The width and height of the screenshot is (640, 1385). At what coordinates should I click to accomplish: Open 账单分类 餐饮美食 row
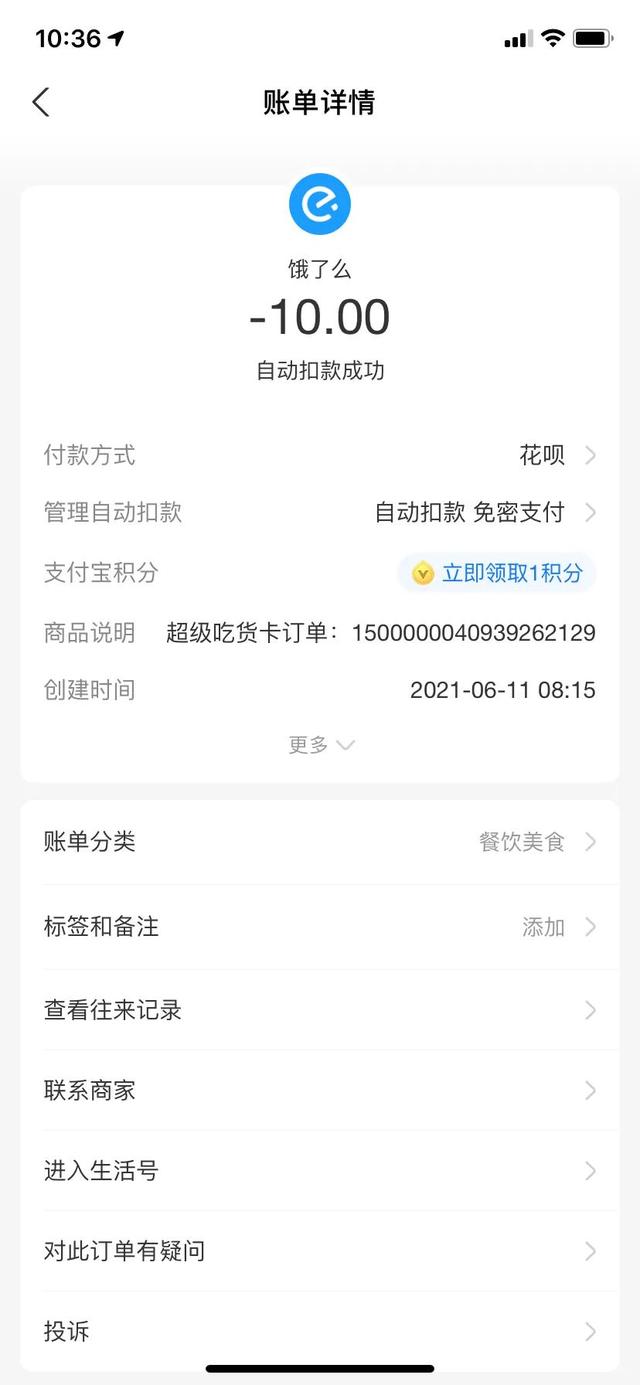point(320,842)
